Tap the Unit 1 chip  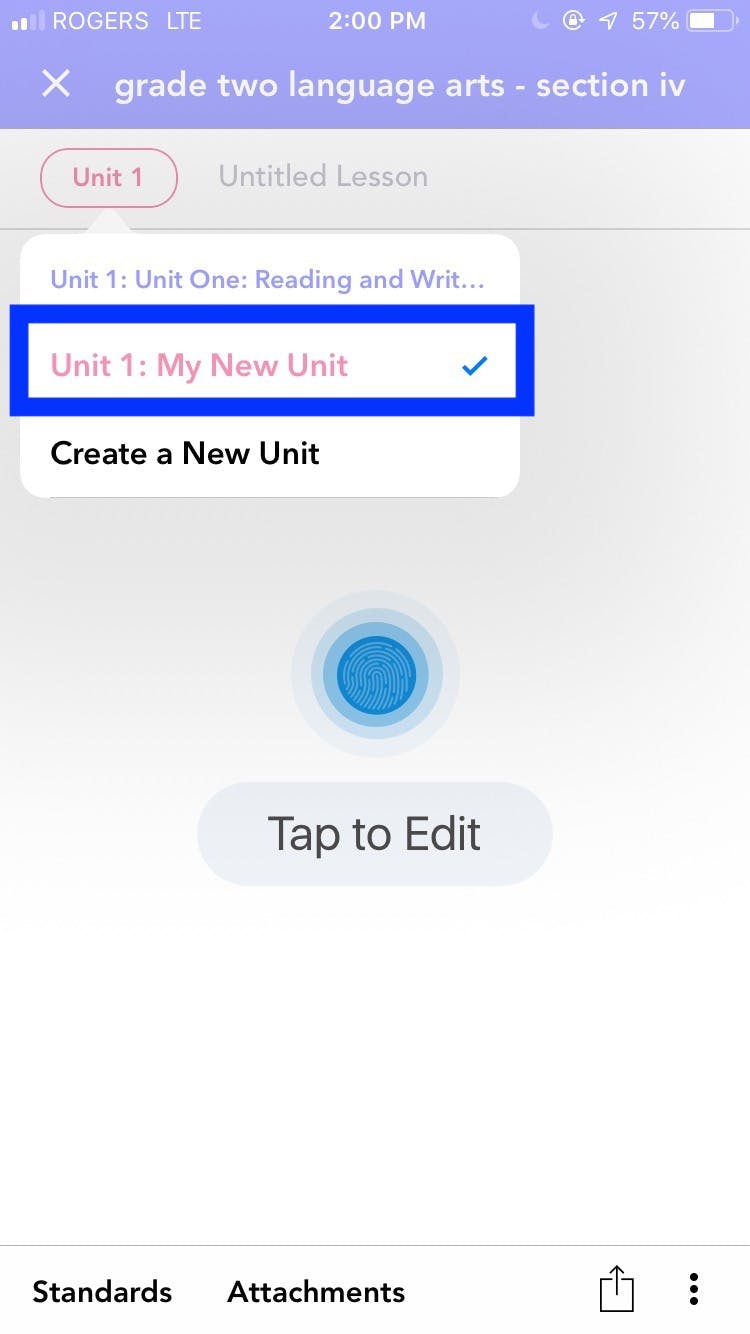[109, 178]
